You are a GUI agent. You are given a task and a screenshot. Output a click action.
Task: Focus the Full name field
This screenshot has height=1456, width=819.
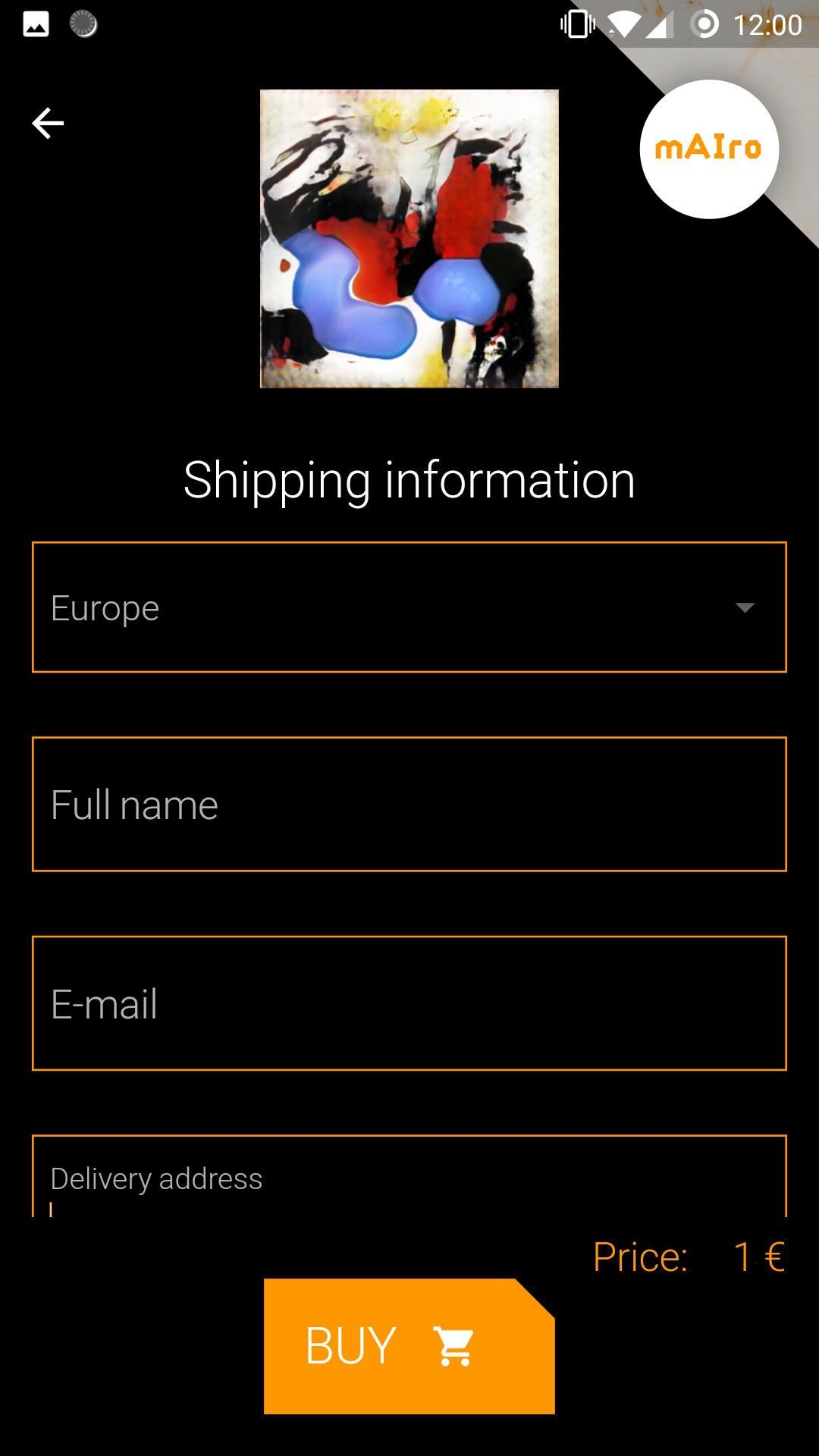[409, 805]
